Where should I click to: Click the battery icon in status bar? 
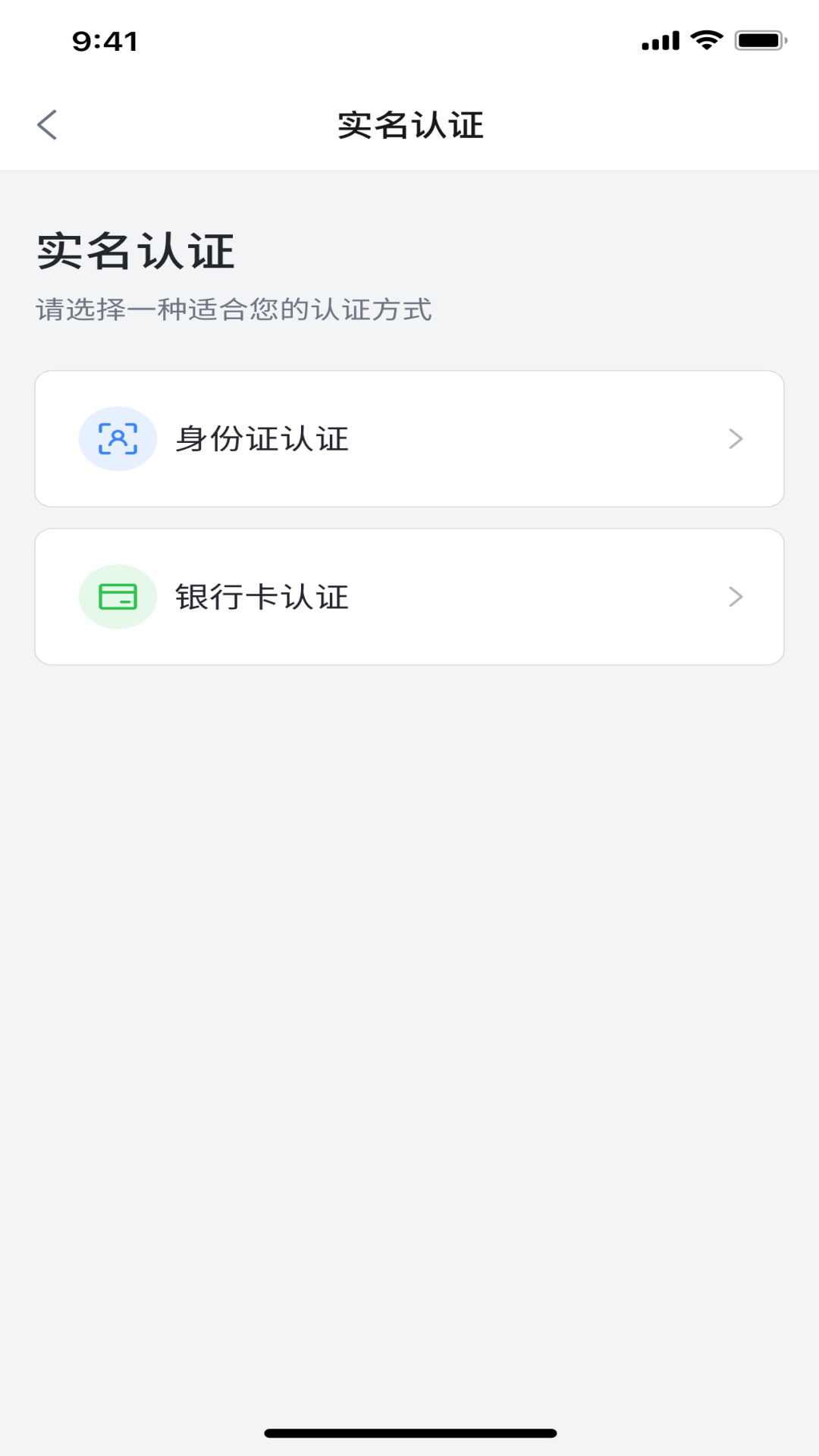click(758, 40)
